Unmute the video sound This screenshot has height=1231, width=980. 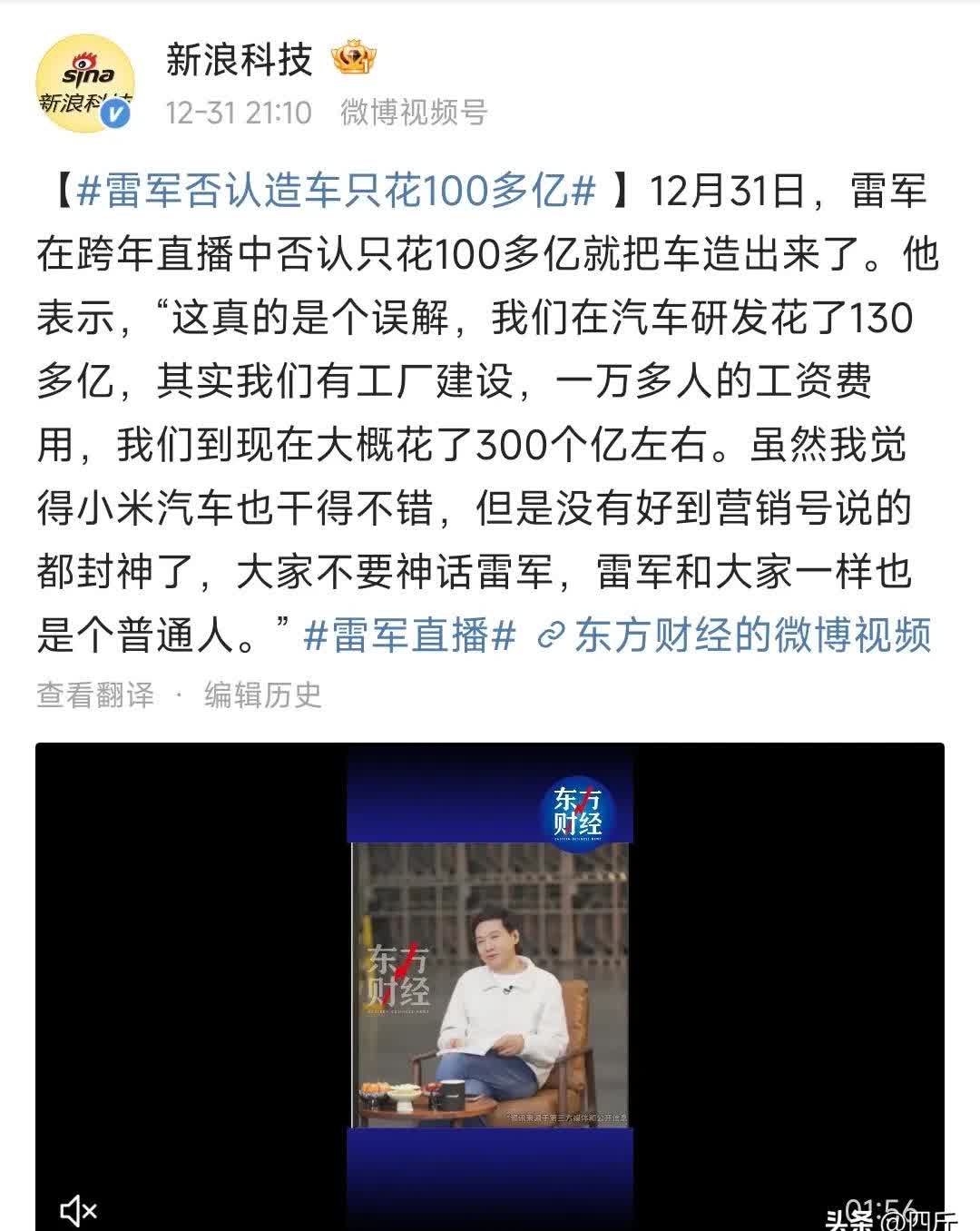78,1209
